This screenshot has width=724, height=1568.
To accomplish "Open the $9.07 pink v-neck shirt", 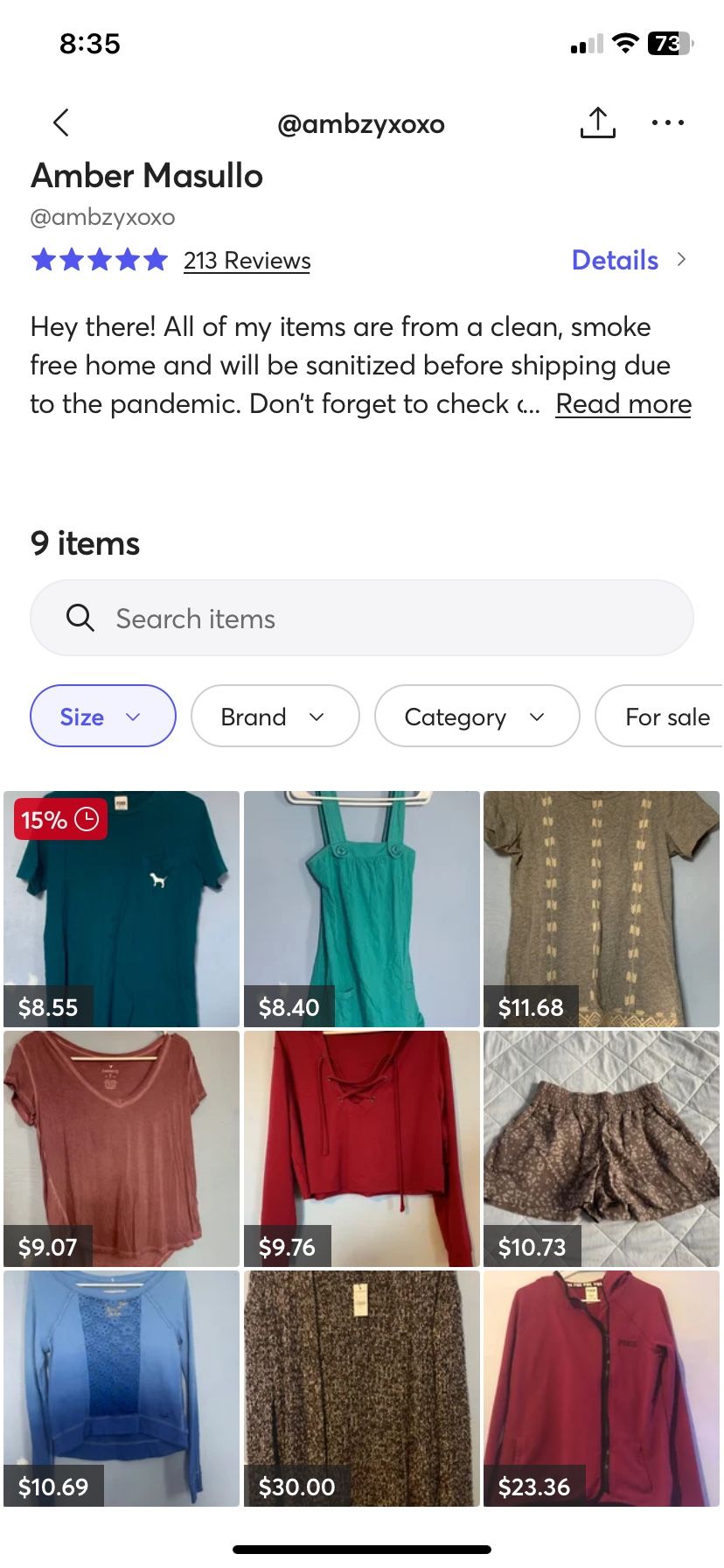I will tap(122, 1148).
